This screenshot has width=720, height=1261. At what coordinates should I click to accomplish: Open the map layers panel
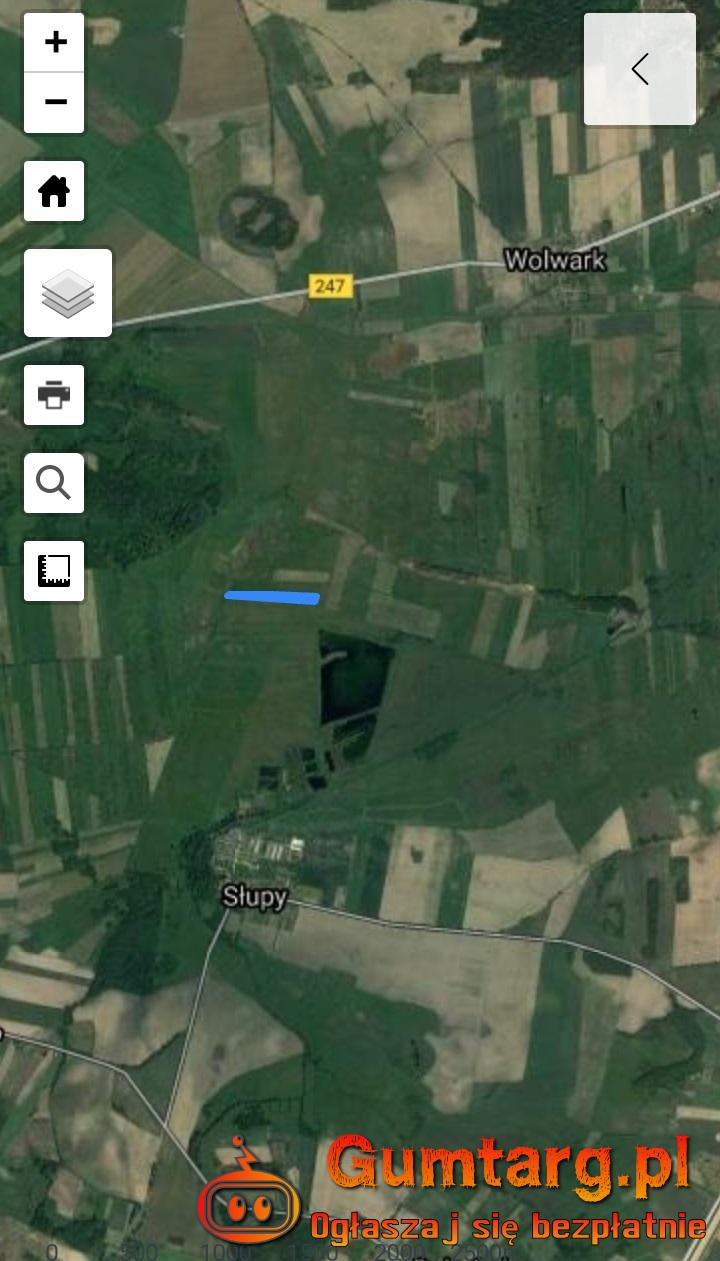68,293
